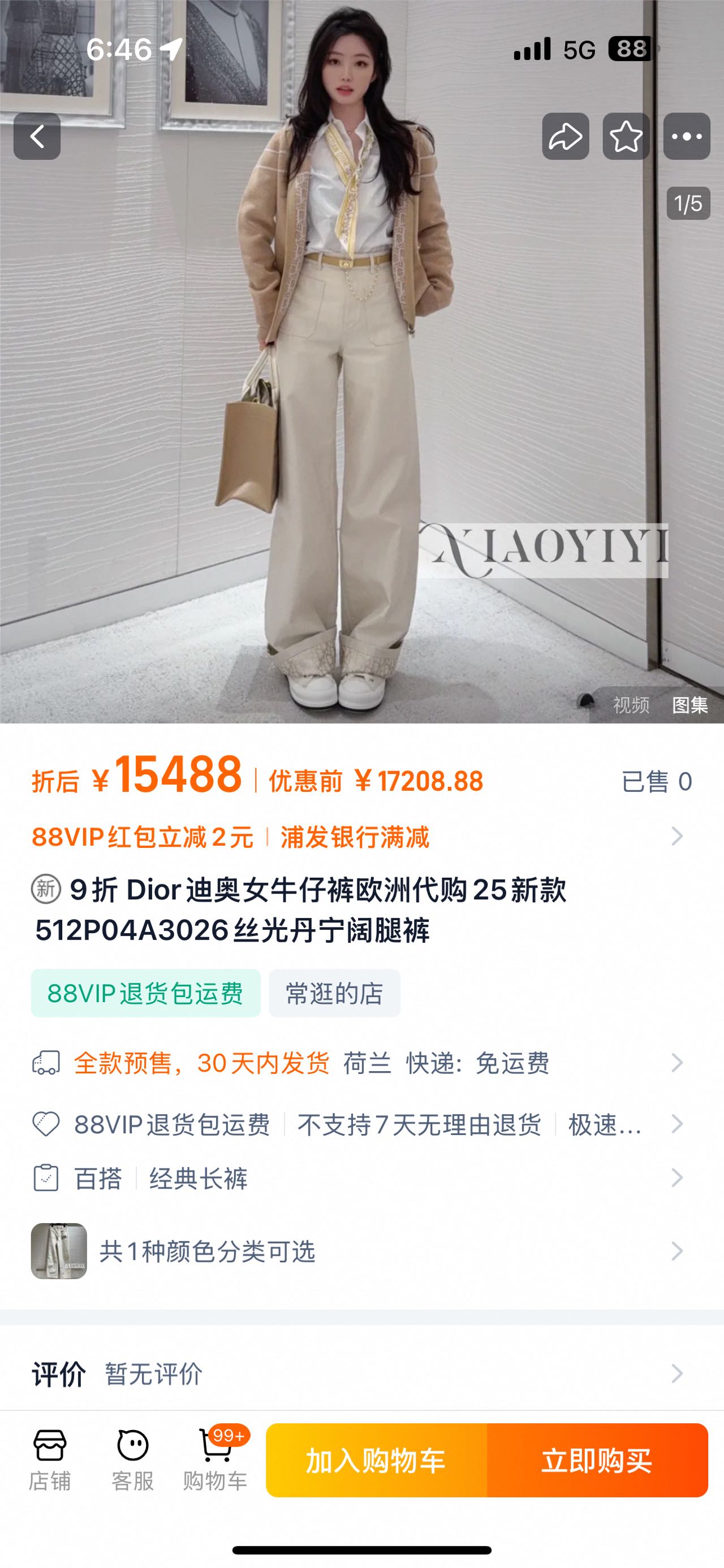The height and width of the screenshot is (1568, 724).
Task: Tap 立即购买 to buy now
Action: click(597, 1460)
